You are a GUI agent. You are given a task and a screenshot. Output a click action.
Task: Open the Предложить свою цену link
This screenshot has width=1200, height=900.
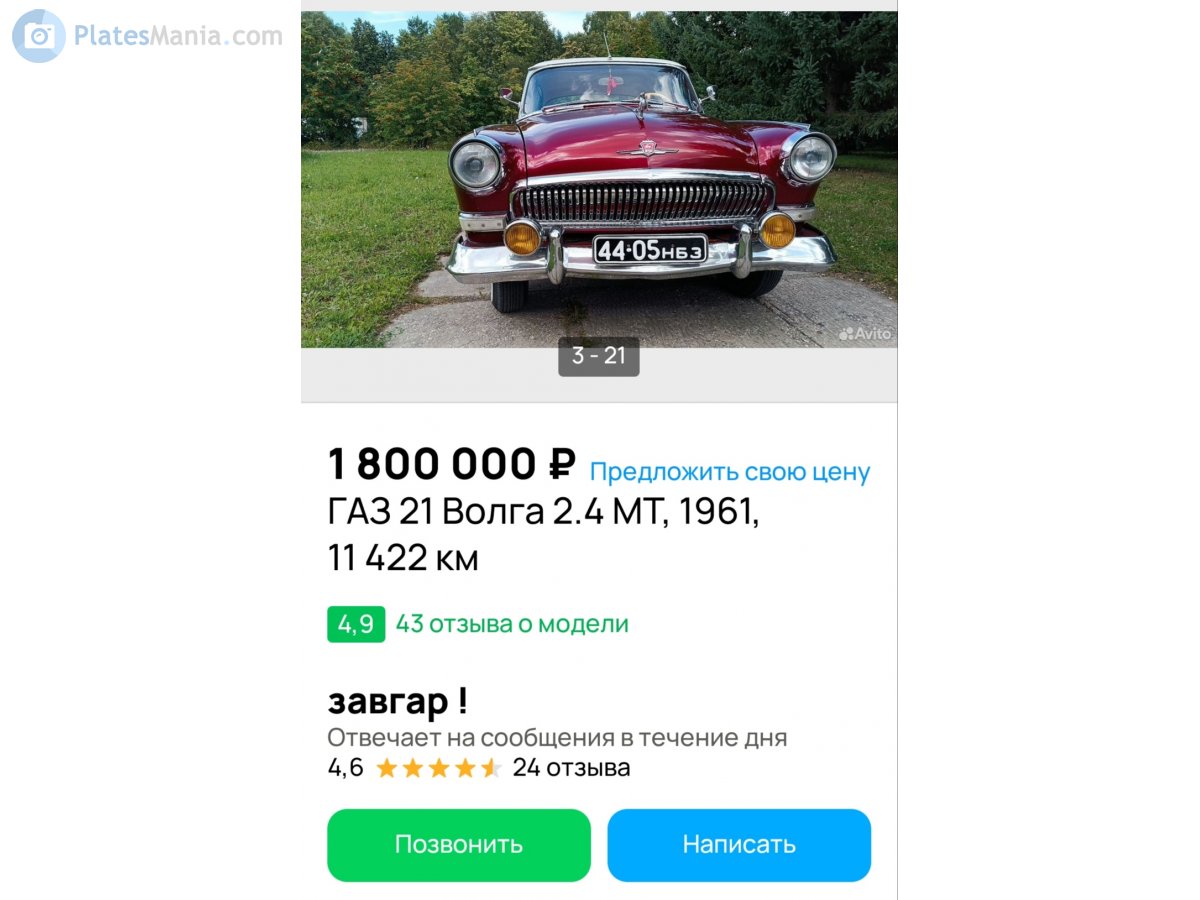pyautogui.click(x=729, y=472)
